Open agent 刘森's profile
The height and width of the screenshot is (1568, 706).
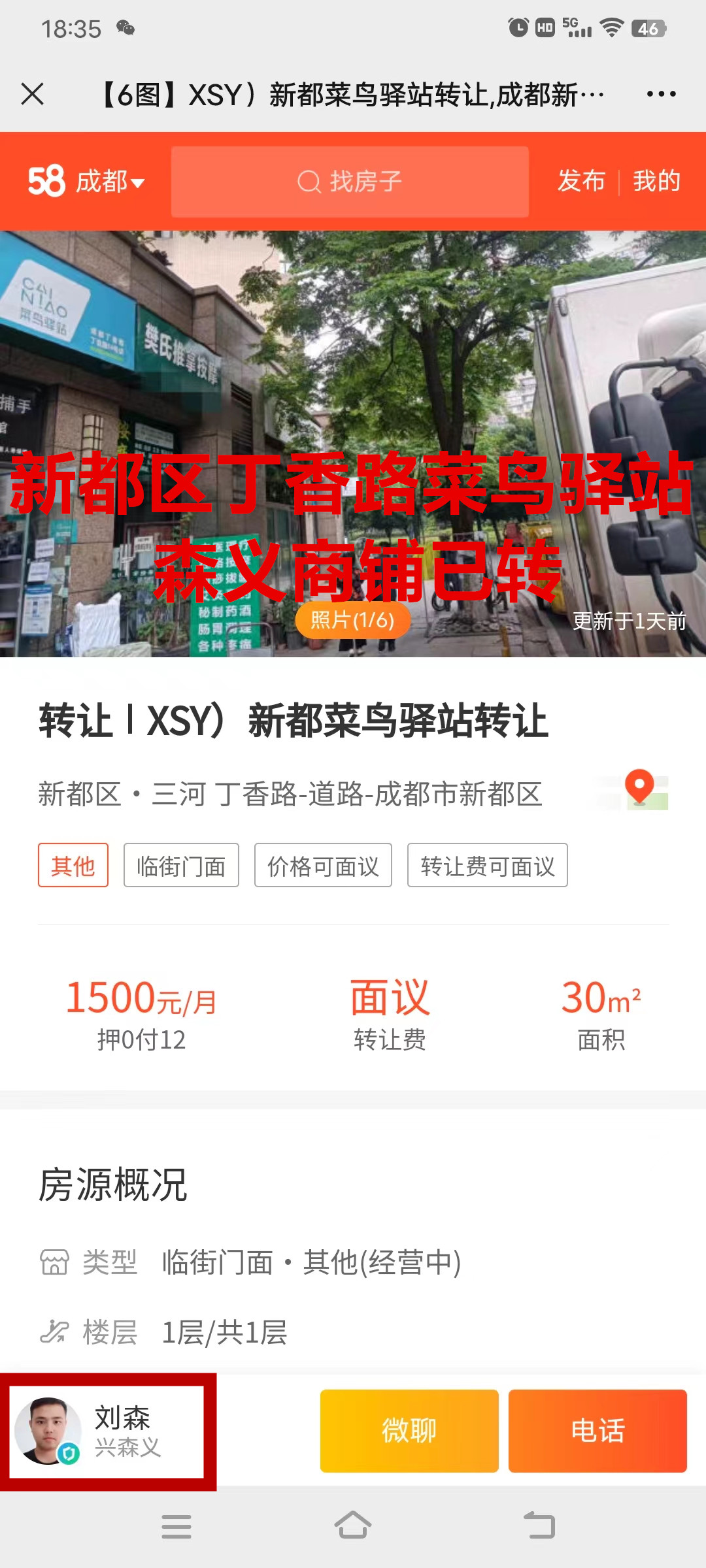pos(108,1431)
